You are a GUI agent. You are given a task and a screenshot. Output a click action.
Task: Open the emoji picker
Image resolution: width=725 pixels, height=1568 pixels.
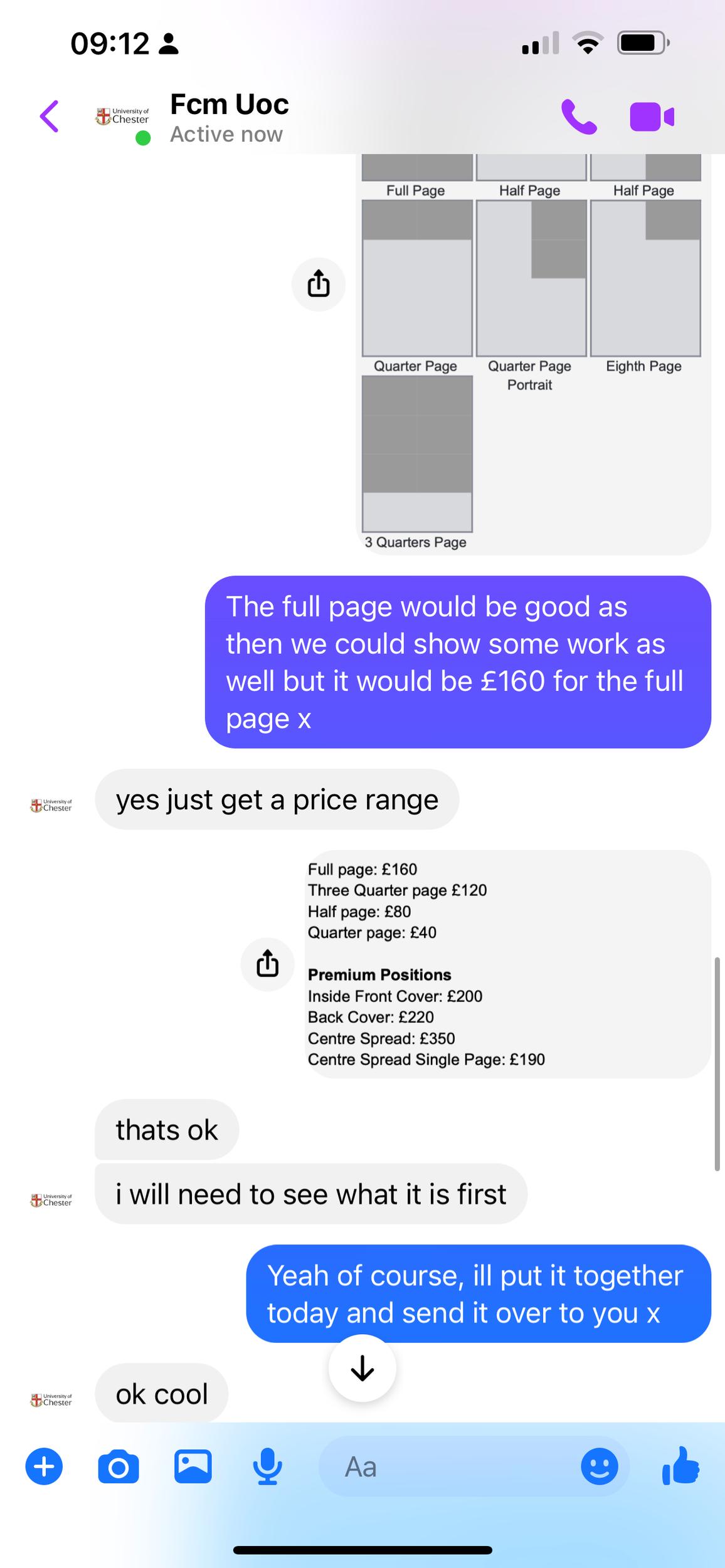point(600,1466)
